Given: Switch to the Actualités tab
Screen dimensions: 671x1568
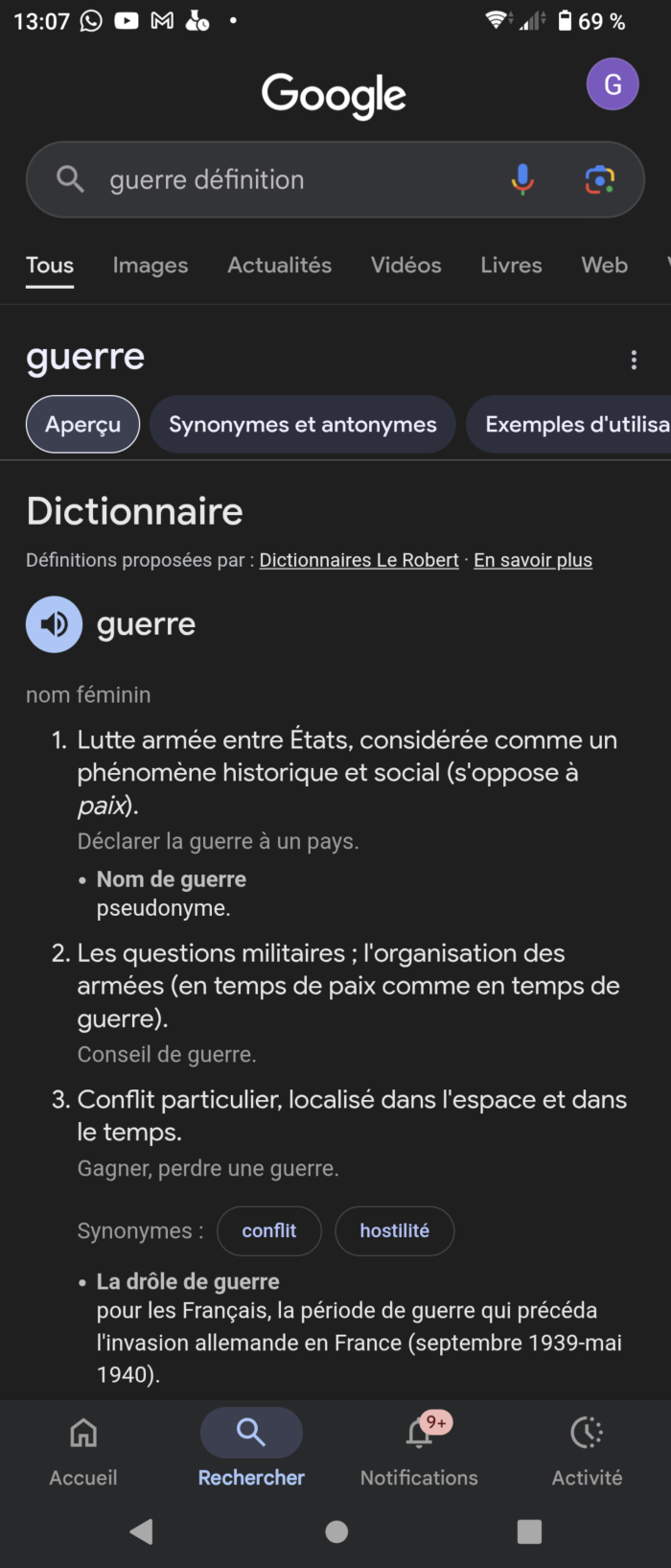Looking at the screenshot, I should (279, 266).
